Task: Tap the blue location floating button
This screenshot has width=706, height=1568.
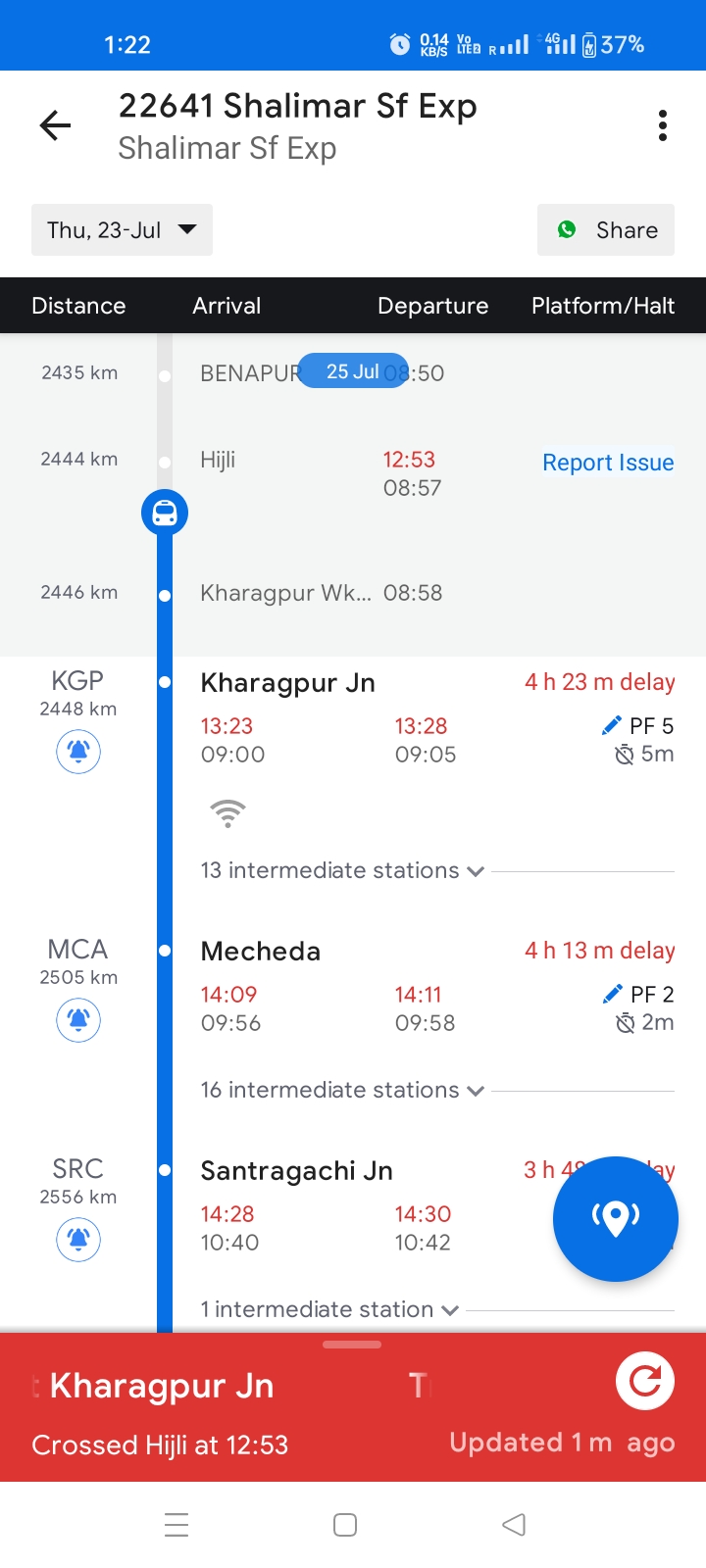Action: click(x=616, y=1219)
